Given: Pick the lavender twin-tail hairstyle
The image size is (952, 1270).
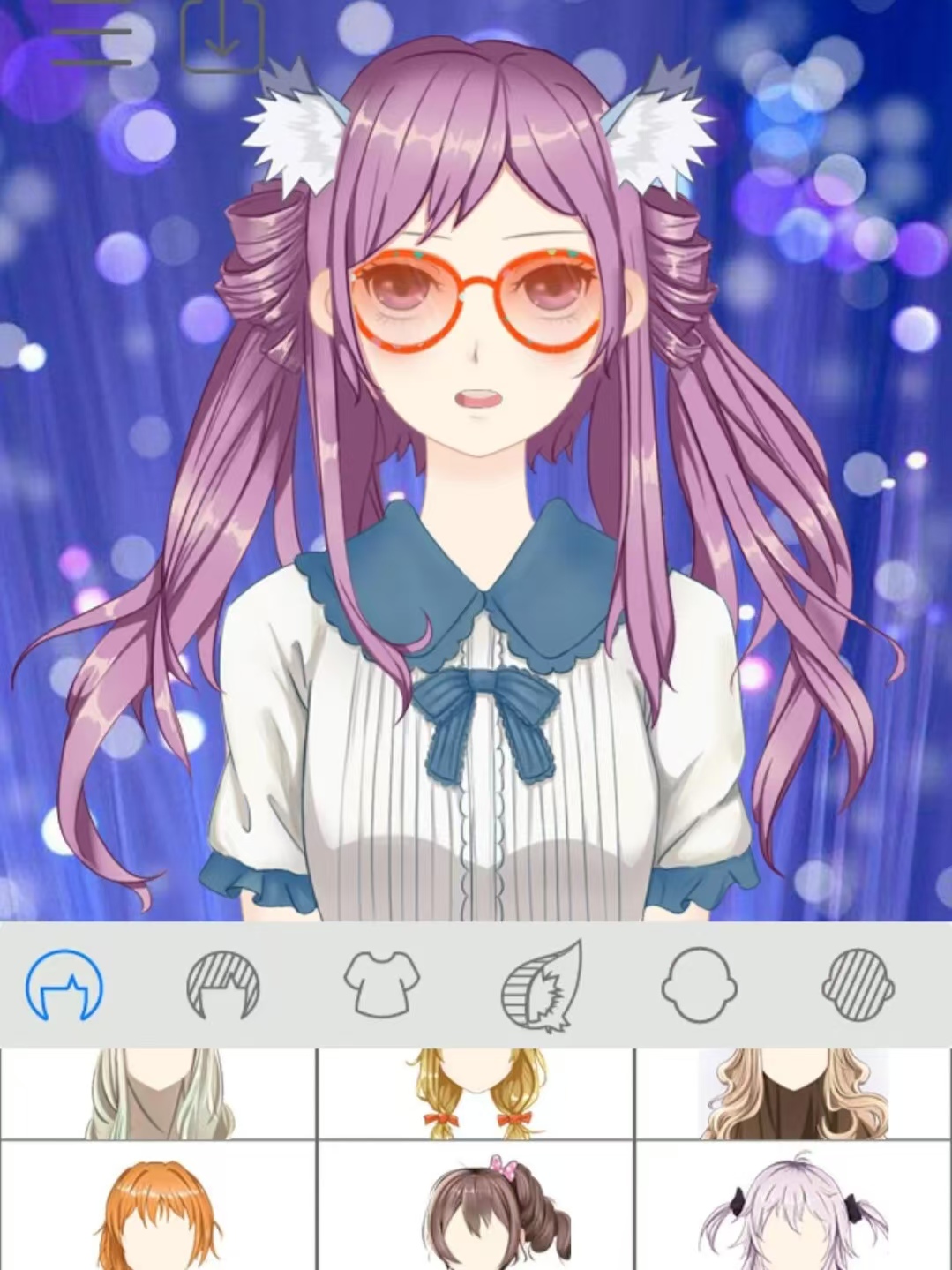Looking at the screenshot, I should pos(793,1209).
